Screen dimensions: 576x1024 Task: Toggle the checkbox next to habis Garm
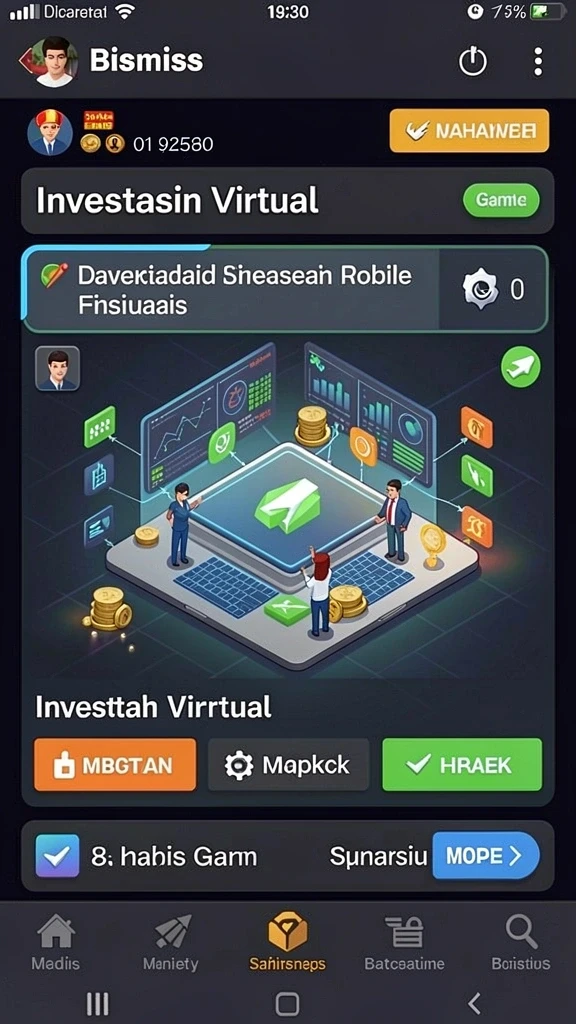tap(57, 856)
